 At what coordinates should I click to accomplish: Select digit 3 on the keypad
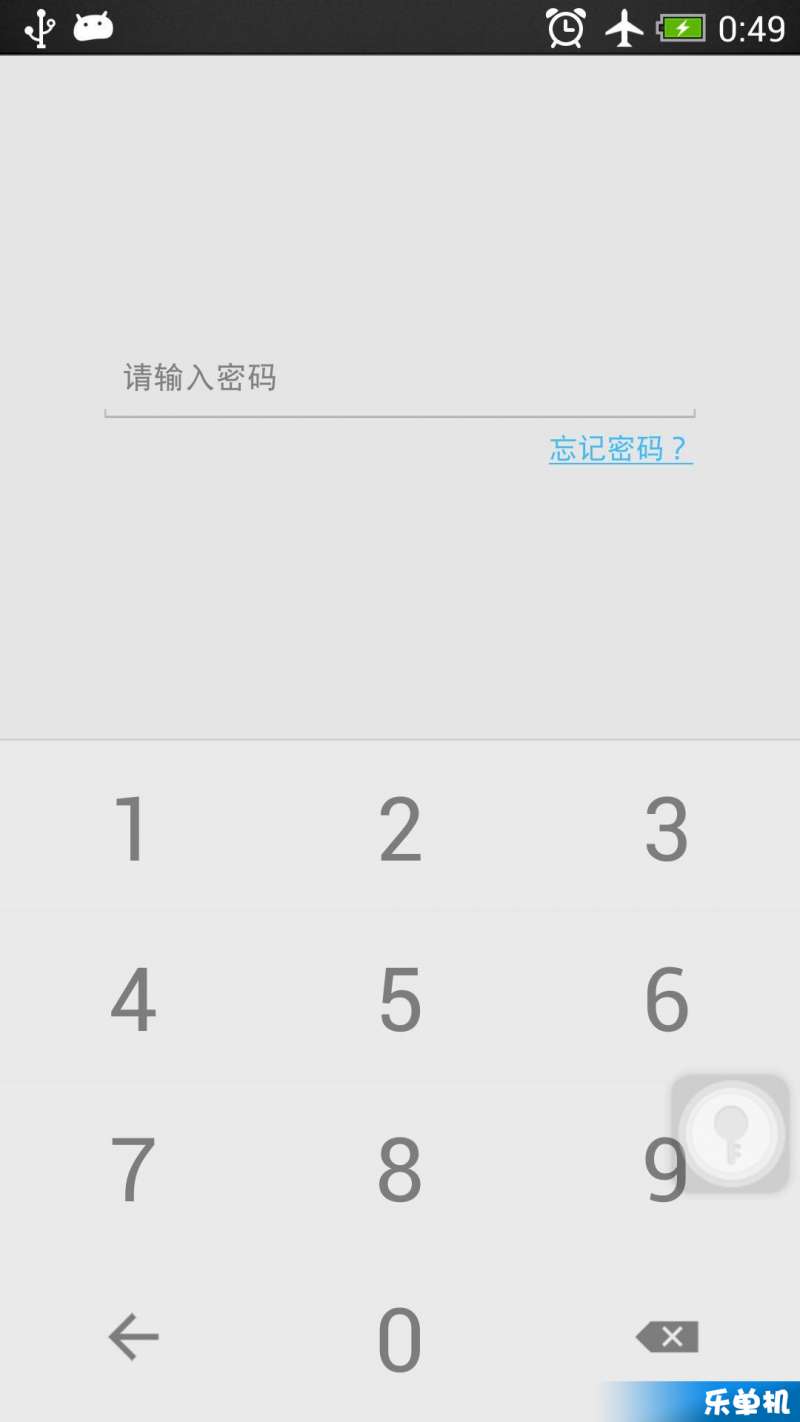pyautogui.click(x=666, y=827)
